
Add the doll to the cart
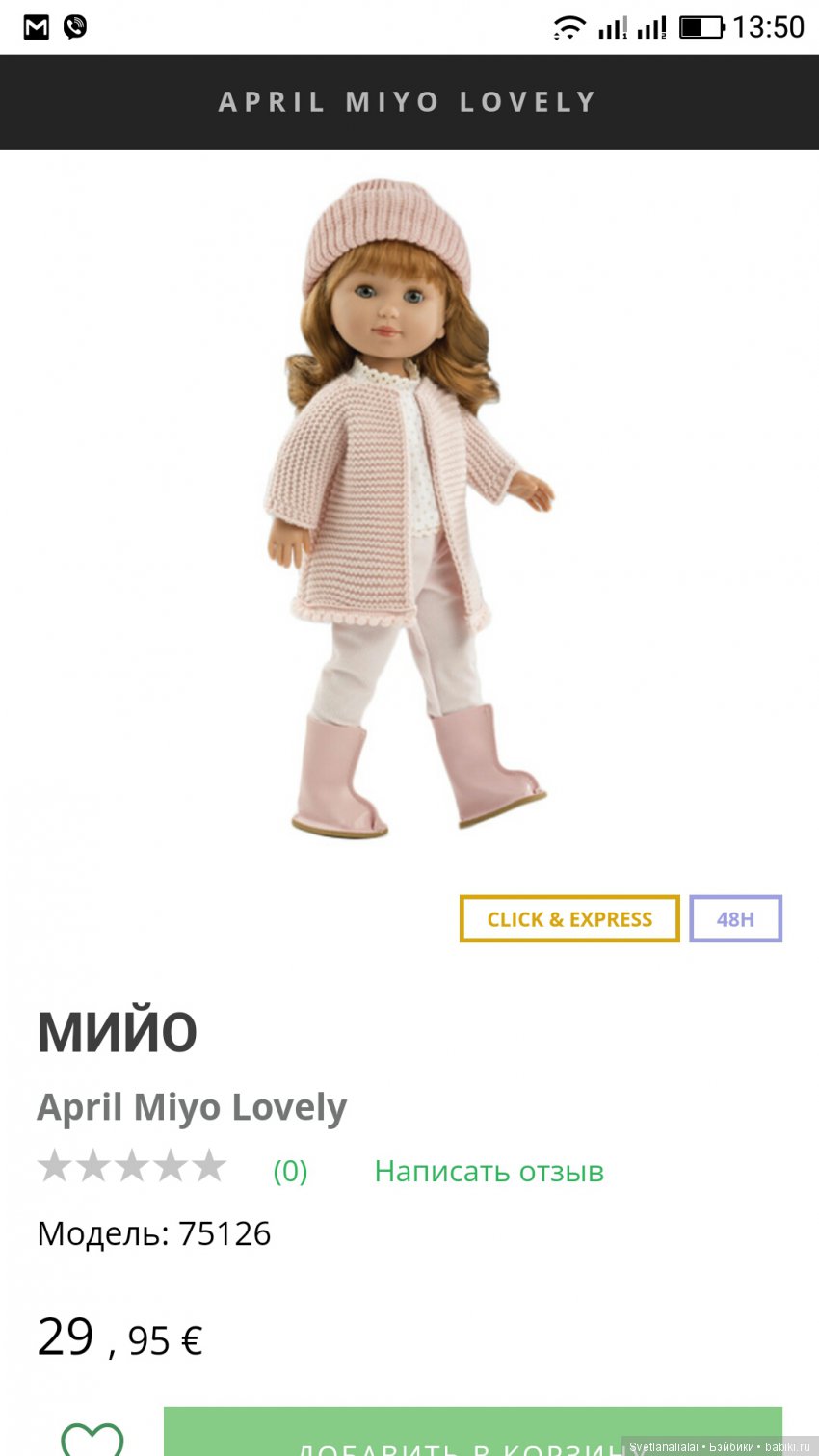pos(472,1436)
